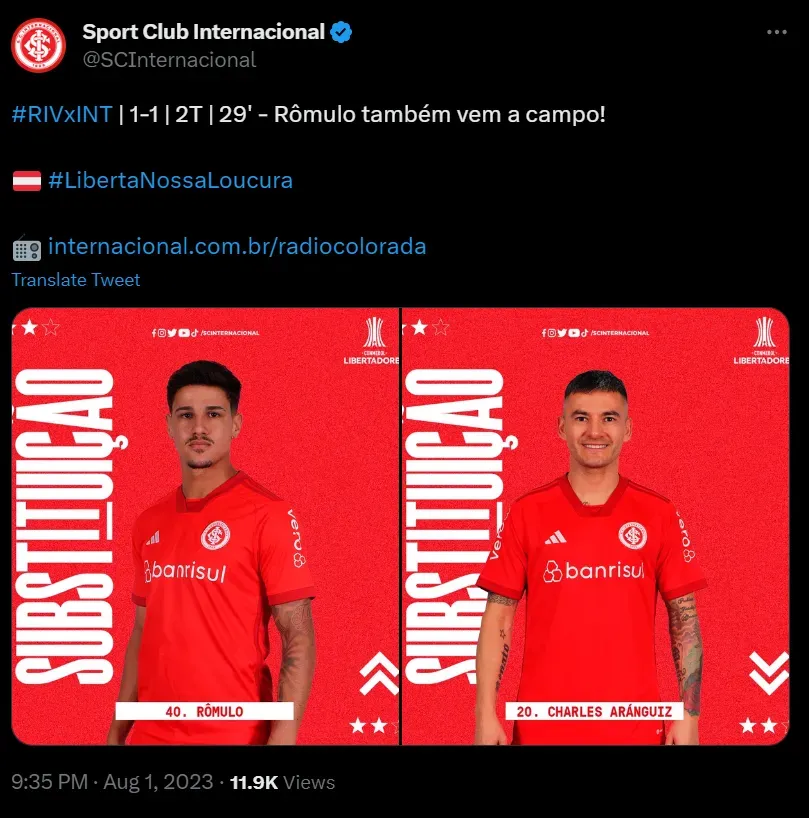Open the @SCInternacional account handle
Viewport: 809px width, 818px height.
pyautogui.click(x=169, y=60)
